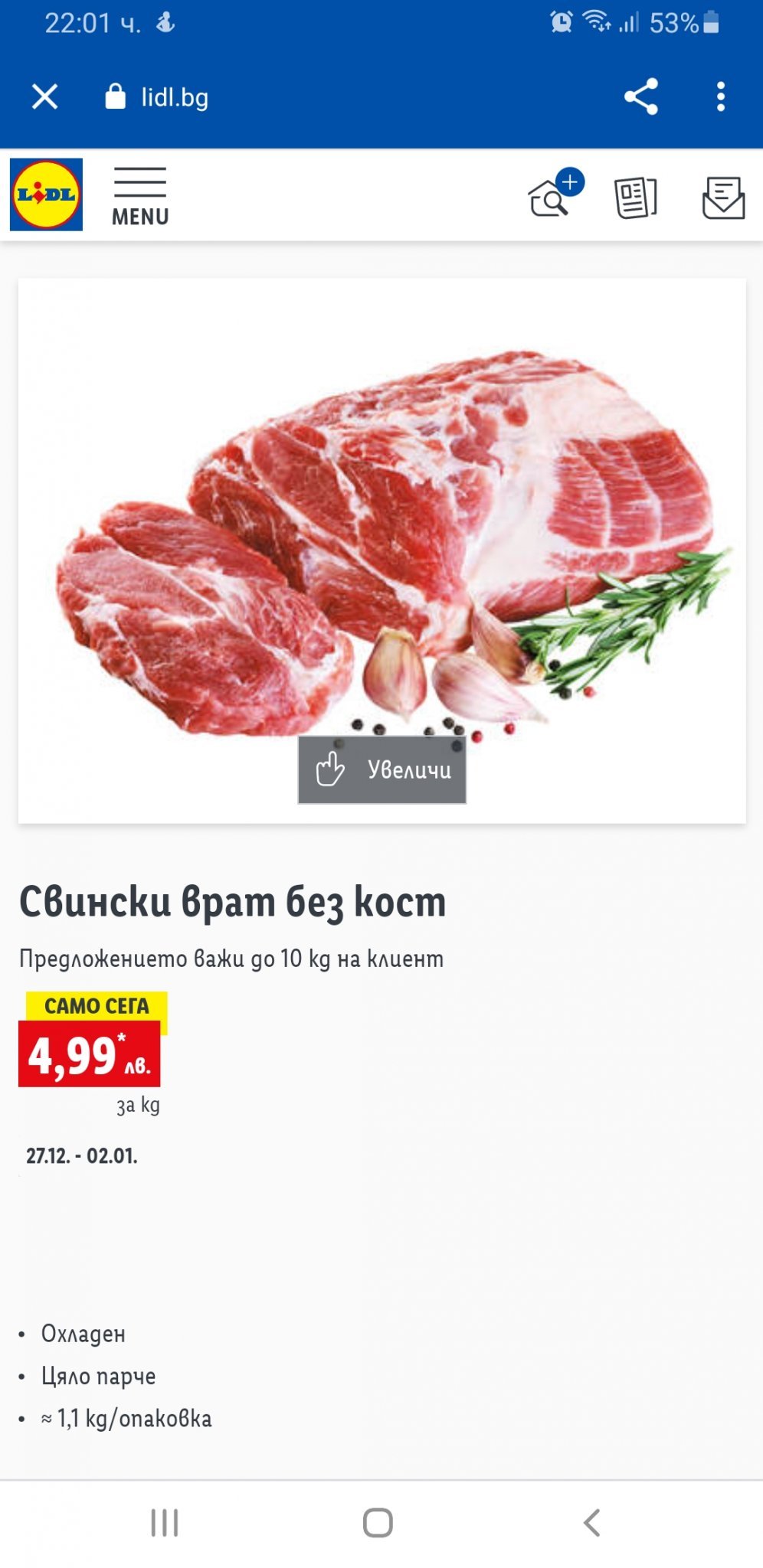Open the newsletter envelope icon

click(x=723, y=198)
